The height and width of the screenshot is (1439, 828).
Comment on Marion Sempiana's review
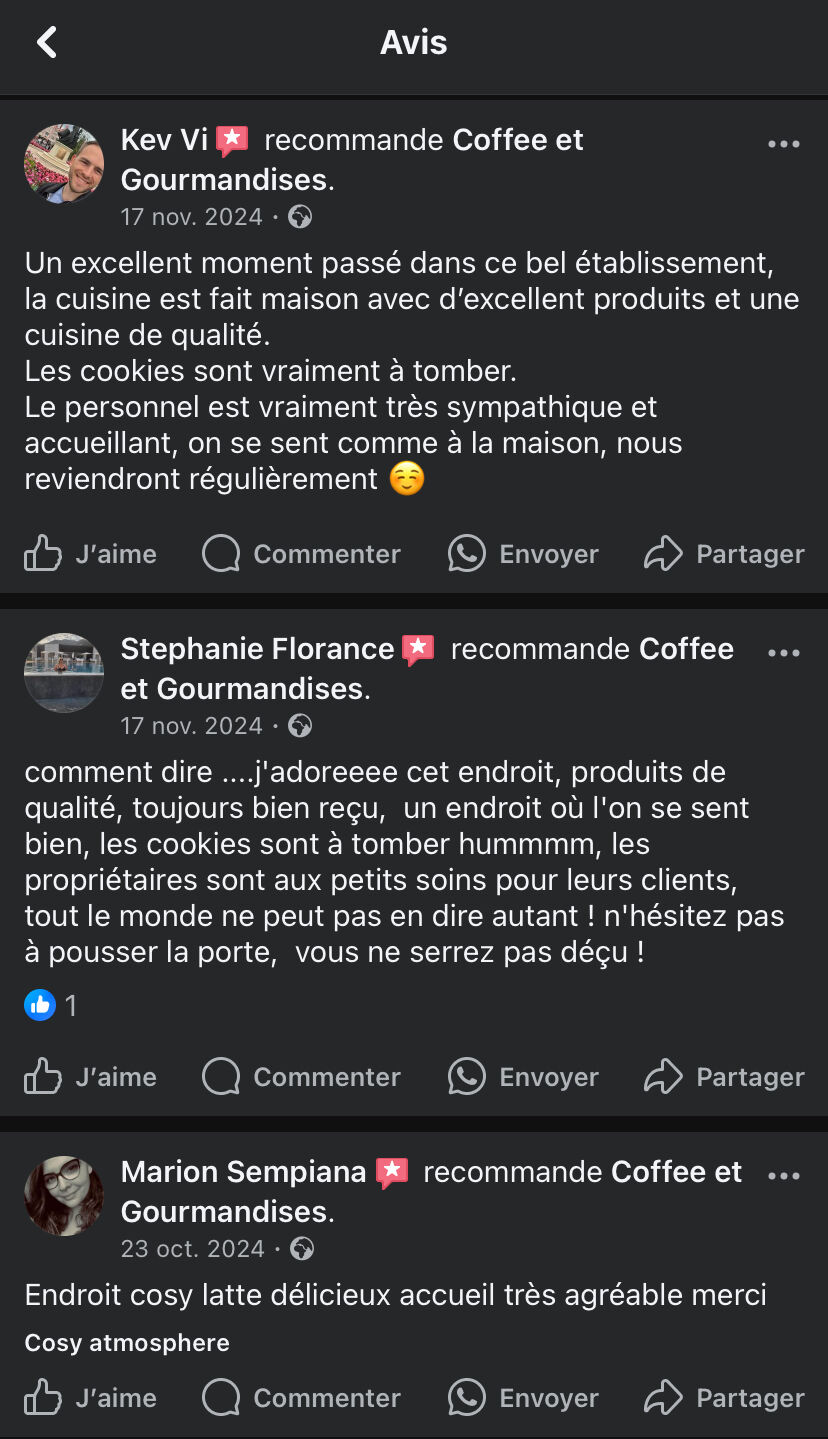[x=301, y=1397]
